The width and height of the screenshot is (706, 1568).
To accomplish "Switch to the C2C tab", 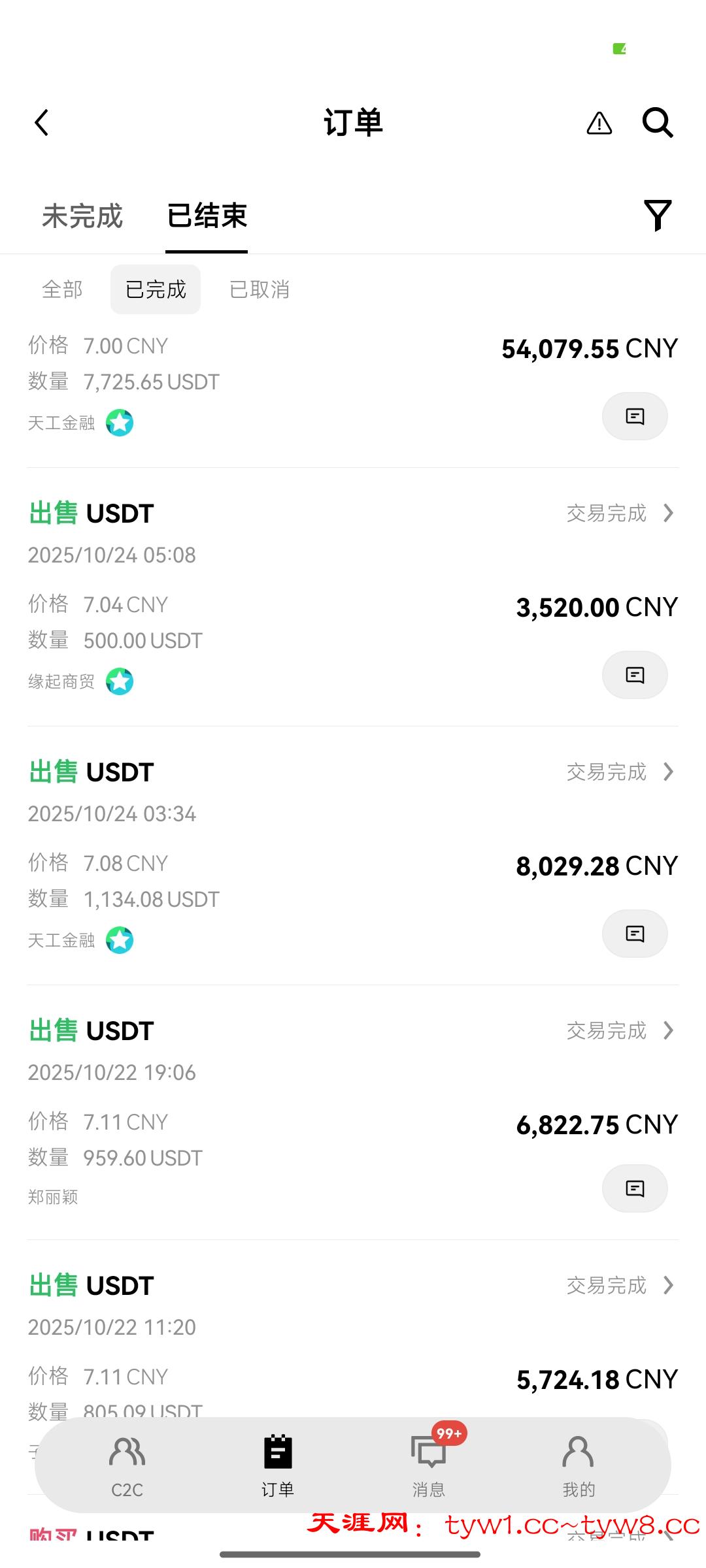I will pyautogui.click(x=127, y=1465).
